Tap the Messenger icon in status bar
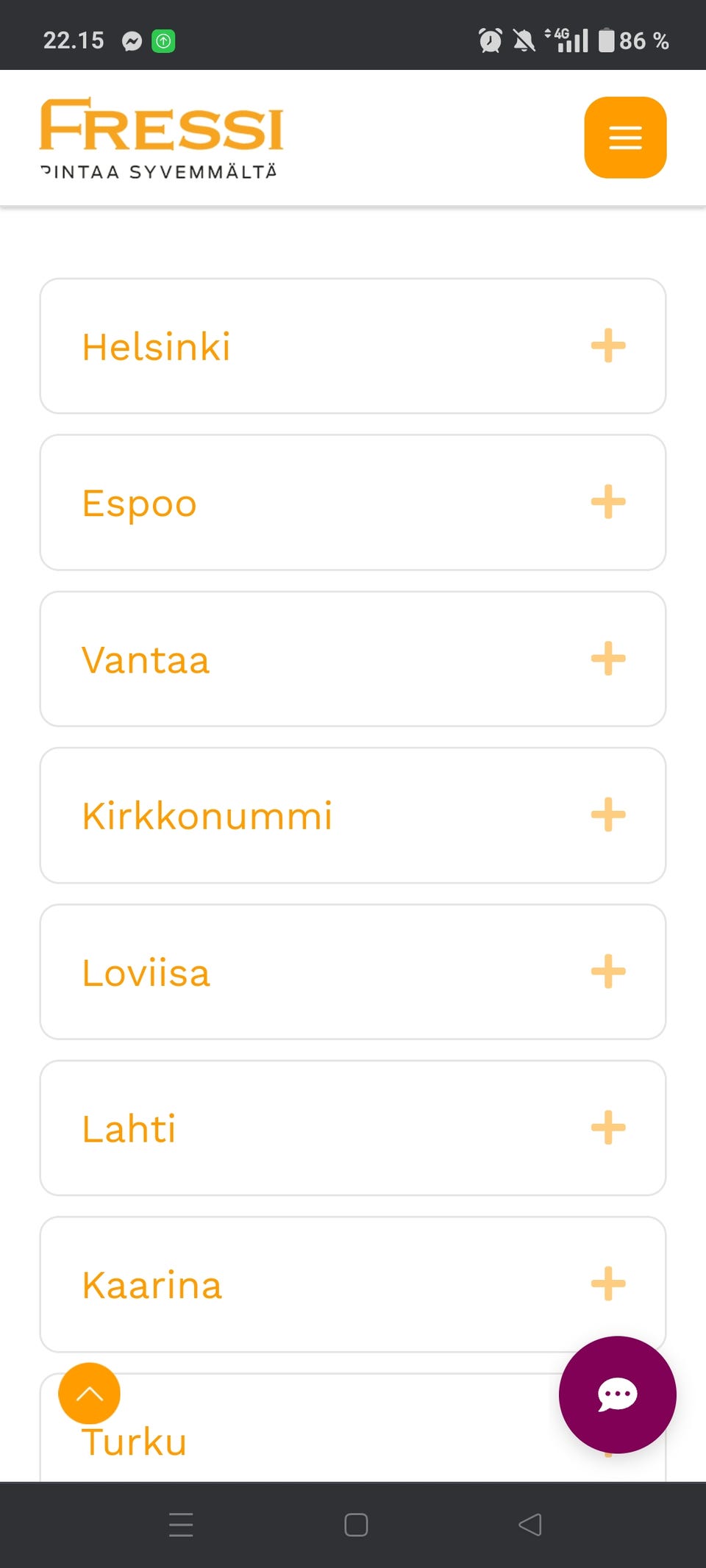Screen dimensions: 706x1568 click(131, 40)
